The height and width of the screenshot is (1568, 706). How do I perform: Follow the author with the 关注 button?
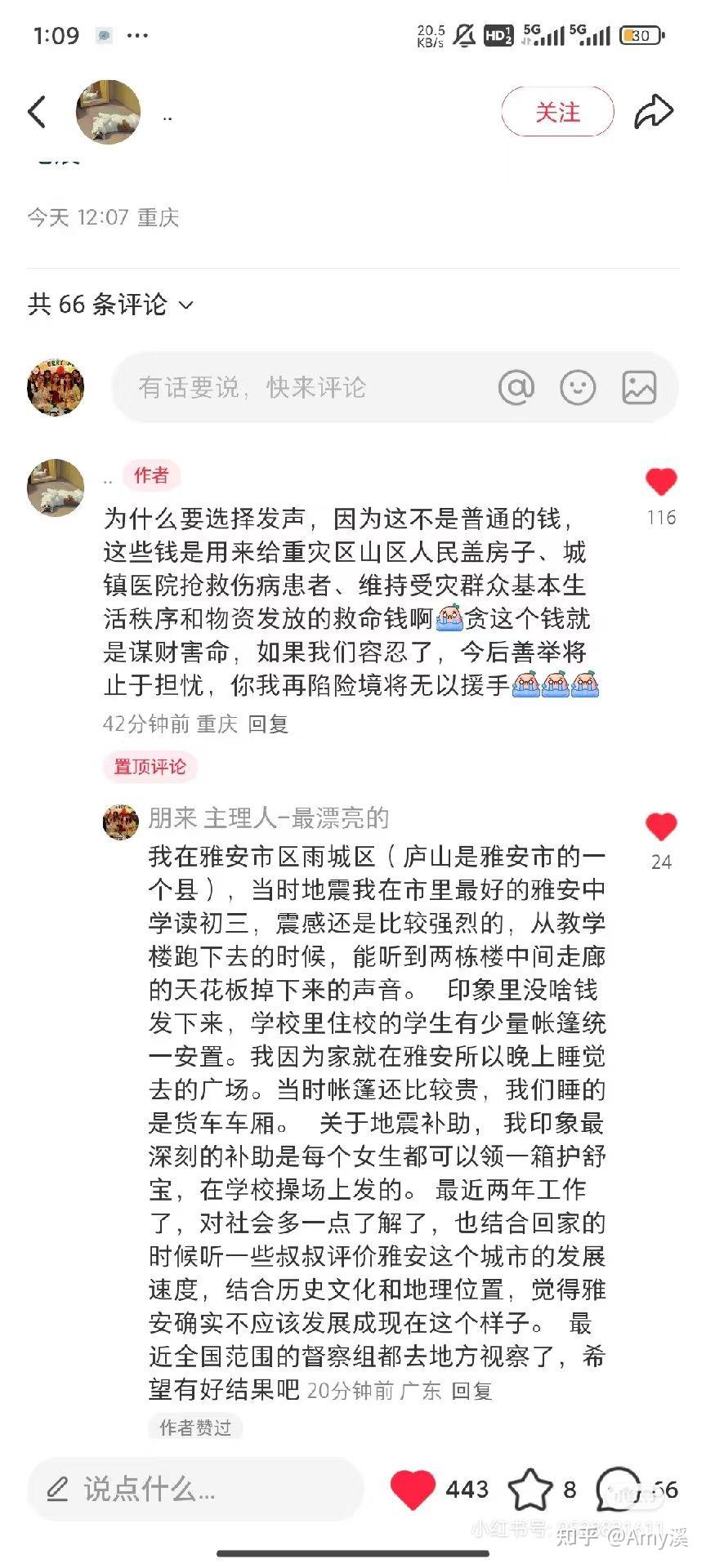(x=557, y=112)
